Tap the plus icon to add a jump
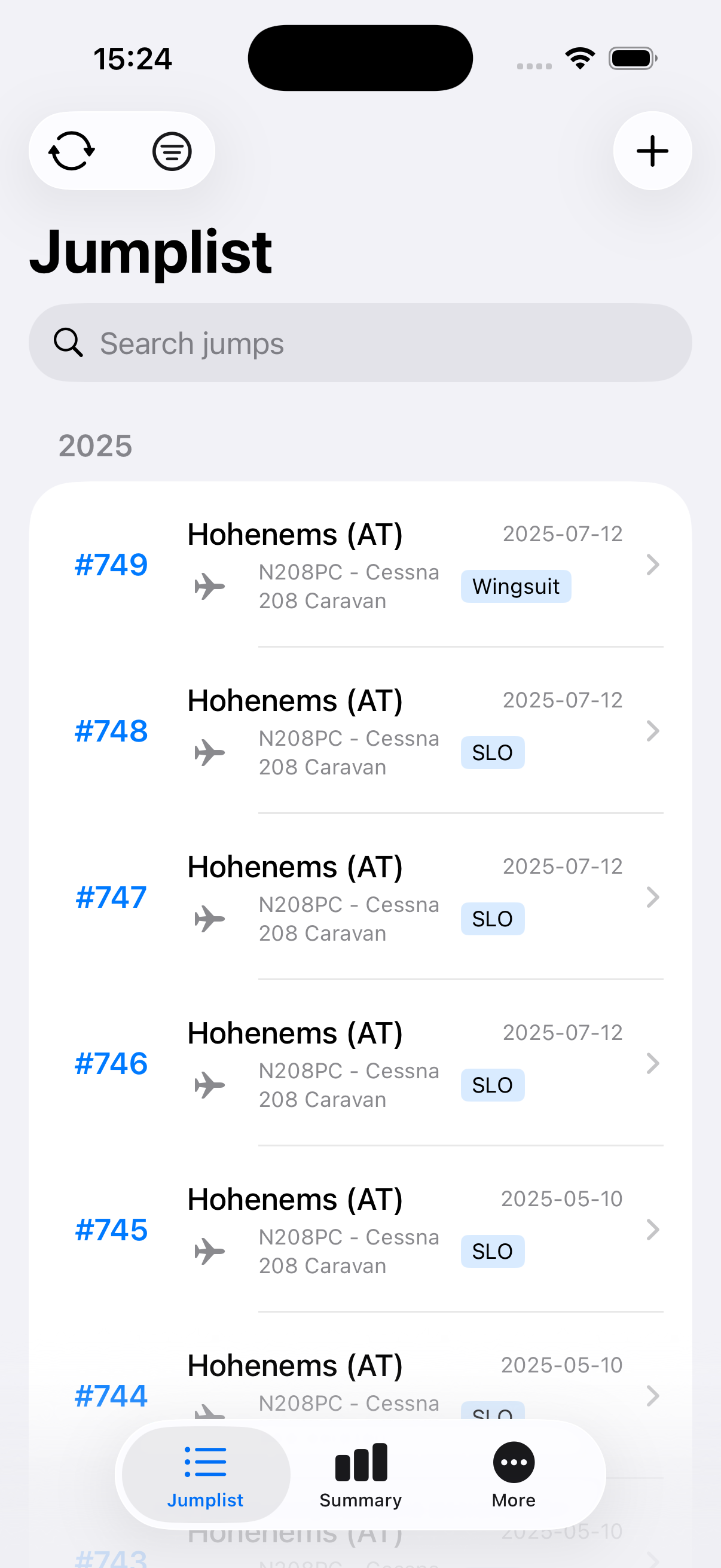721x1568 pixels. [x=652, y=151]
